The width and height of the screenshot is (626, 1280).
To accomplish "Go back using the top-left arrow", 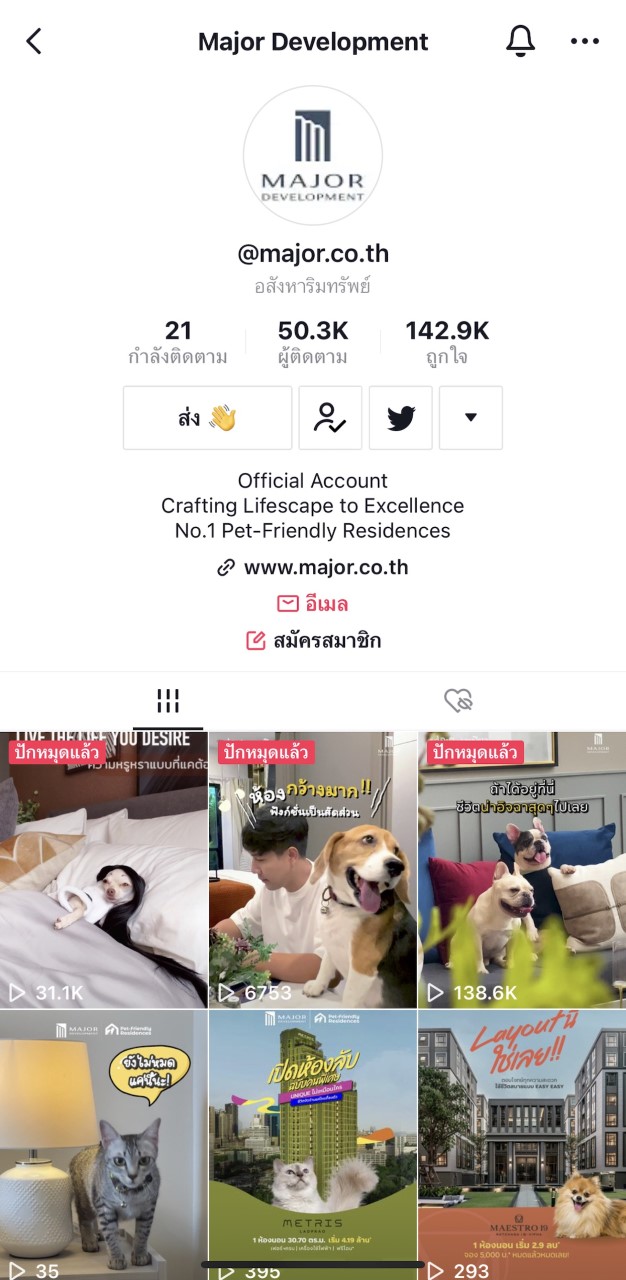I will point(34,41).
